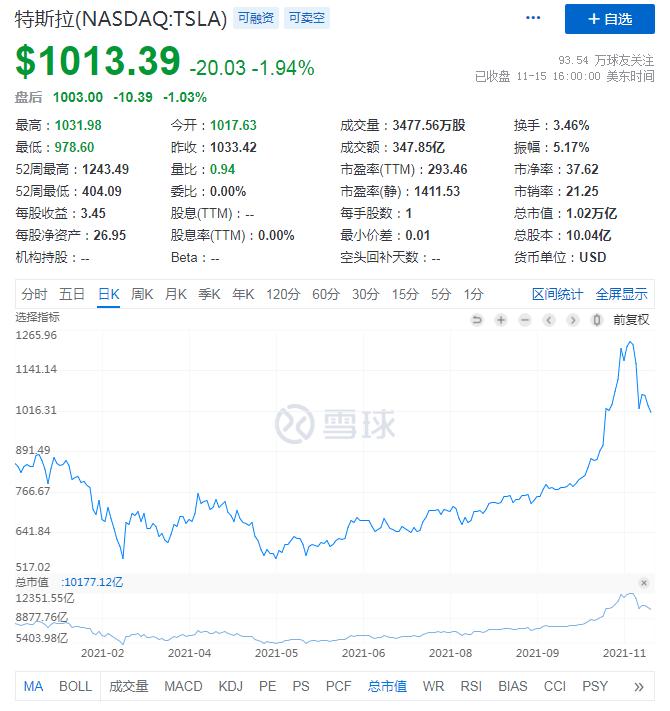Close the 总市值 indicator panel
Image resolution: width=670 pixels, height=711 pixels.
[645, 582]
